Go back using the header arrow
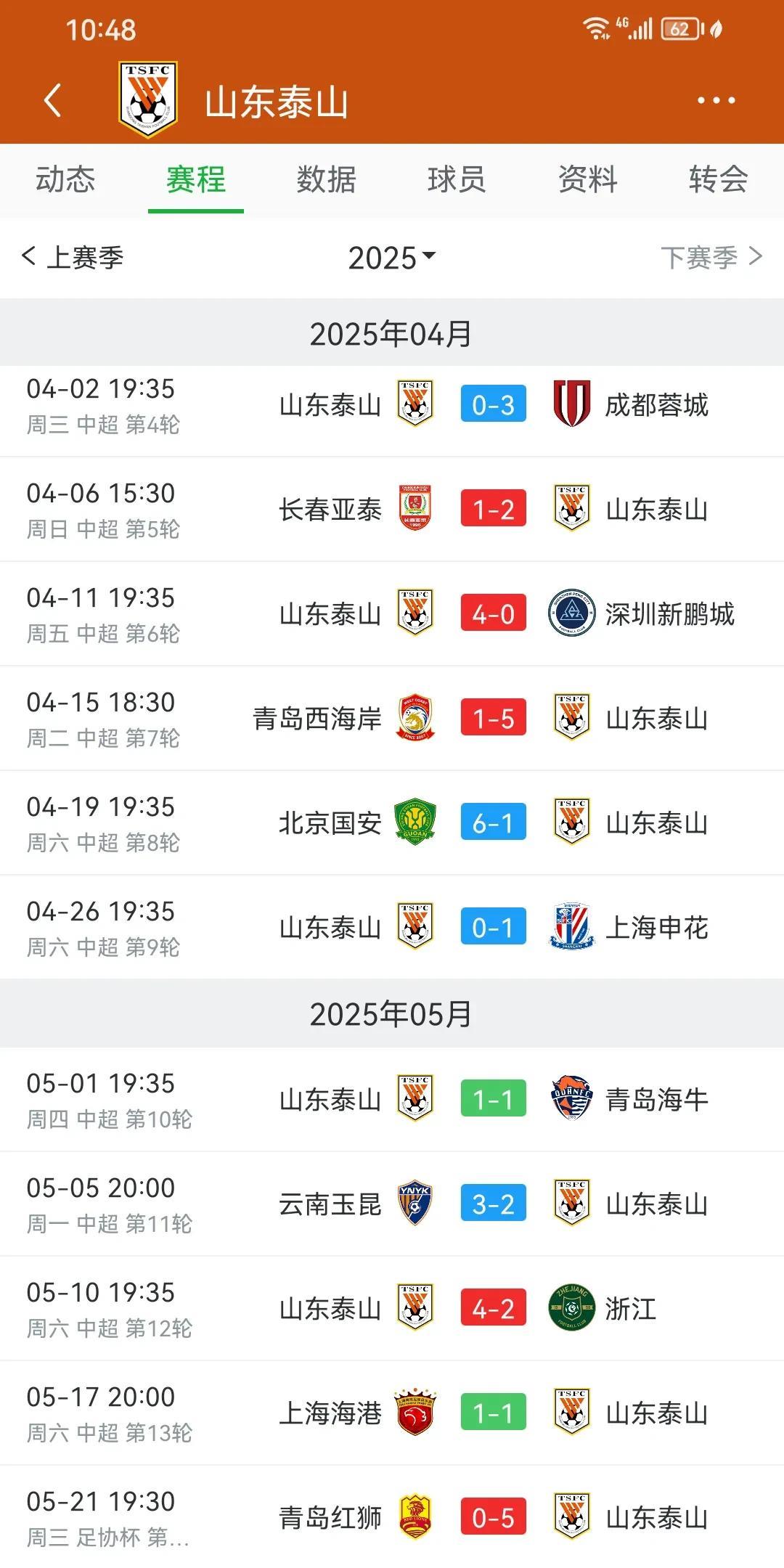Image resolution: width=784 pixels, height=1568 pixels. tap(52, 100)
